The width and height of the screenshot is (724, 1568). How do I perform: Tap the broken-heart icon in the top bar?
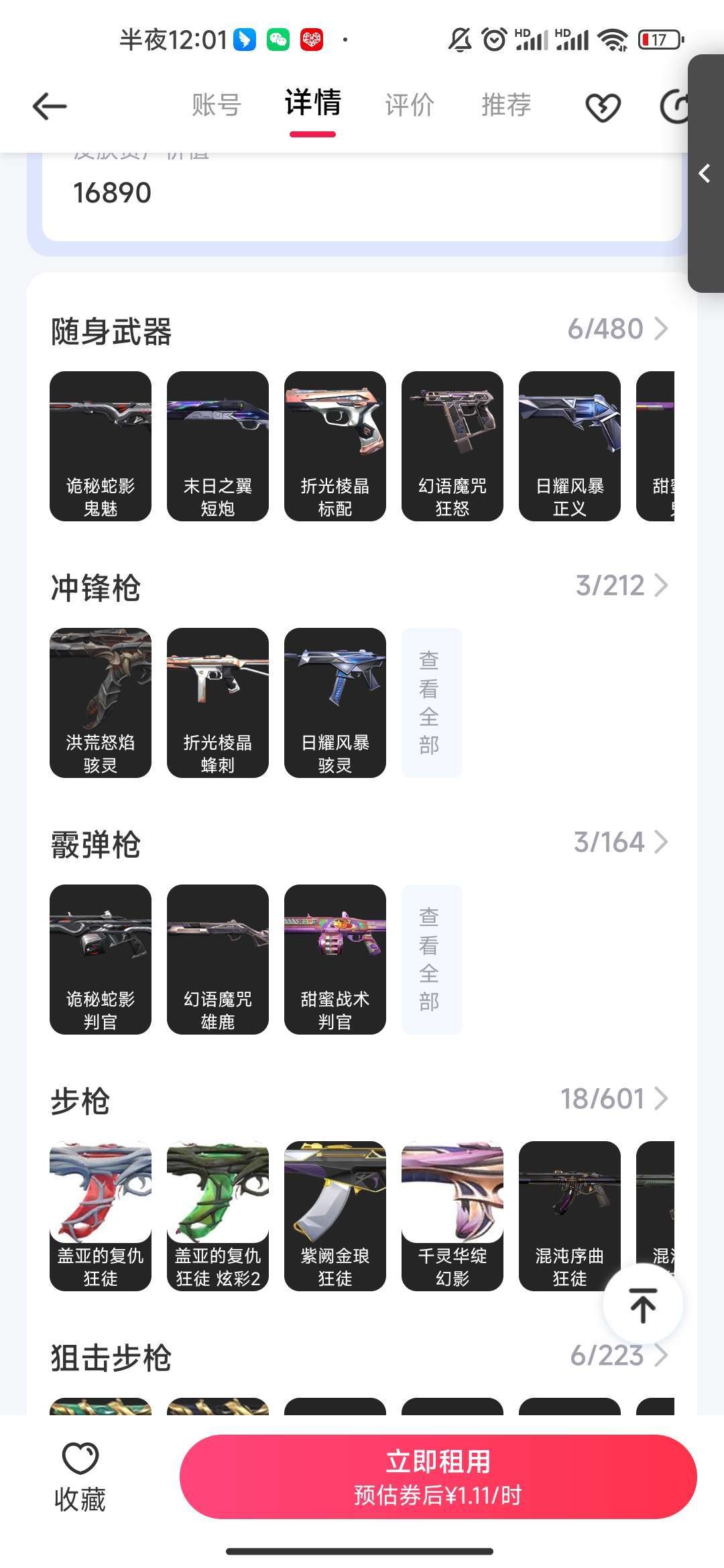(603, 107)
